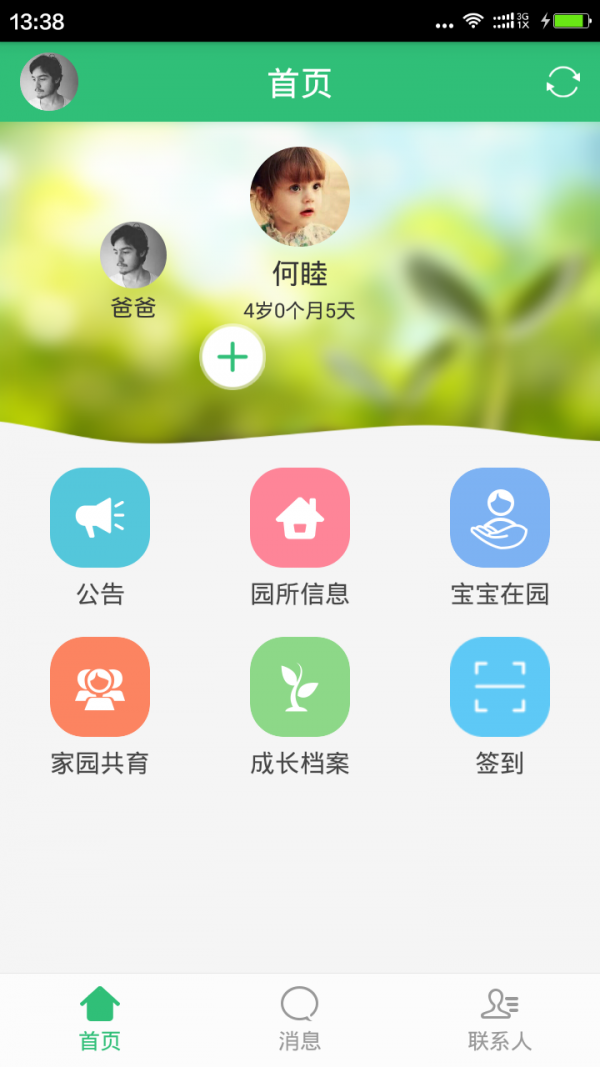Image resolution: width=600 pixels, height=1067 pixels.
Task: Open 园所信息 kindergarten info
Action: 299,518
